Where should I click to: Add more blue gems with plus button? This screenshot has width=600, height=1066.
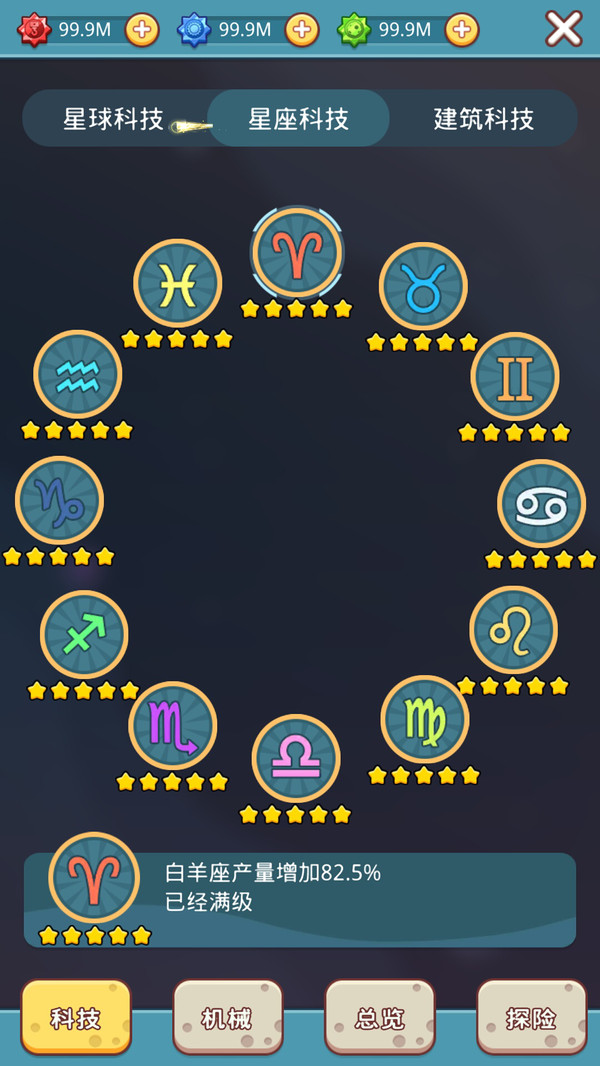pyautogui.click(x=302, y=30)
